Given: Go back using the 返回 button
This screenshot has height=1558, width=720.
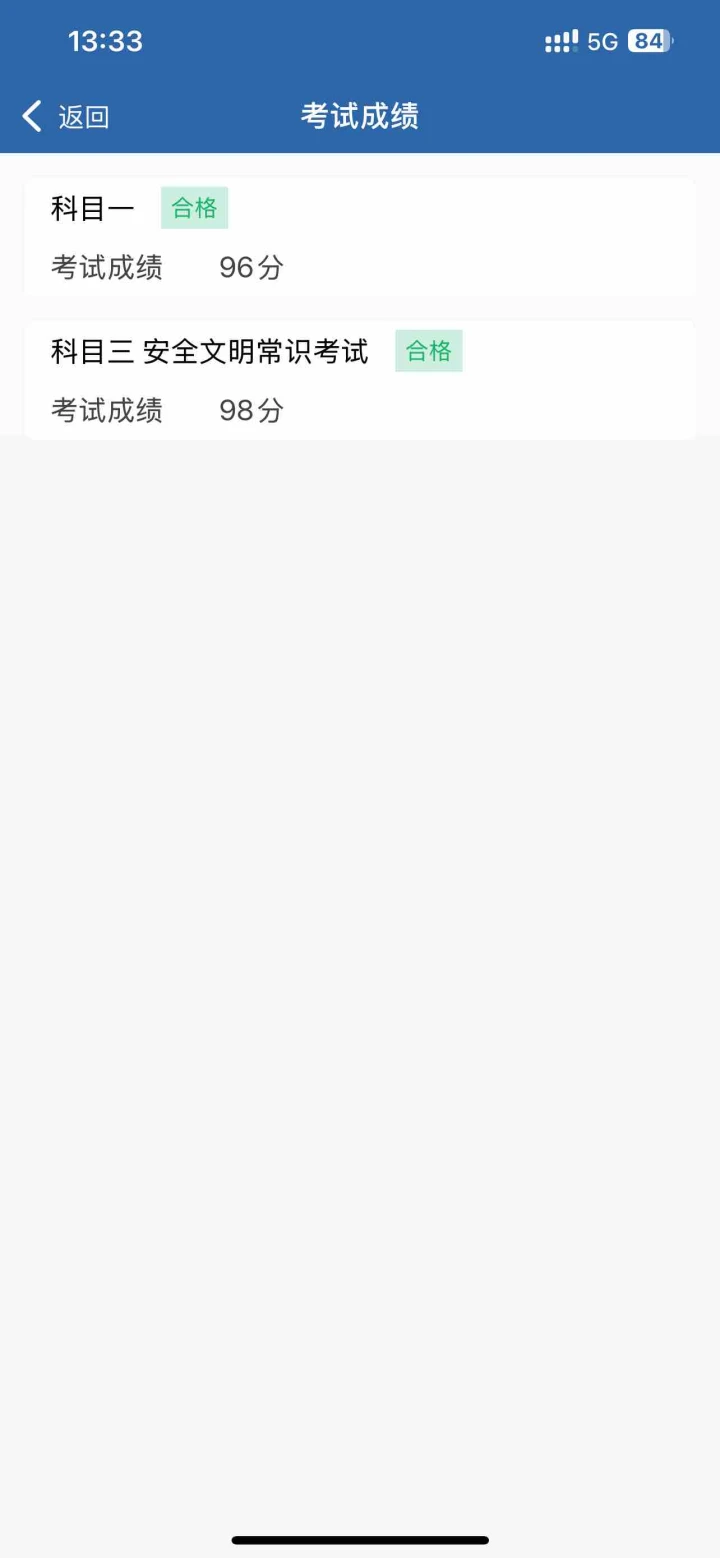Looking at the screenshot, I should tap(66, 117).
